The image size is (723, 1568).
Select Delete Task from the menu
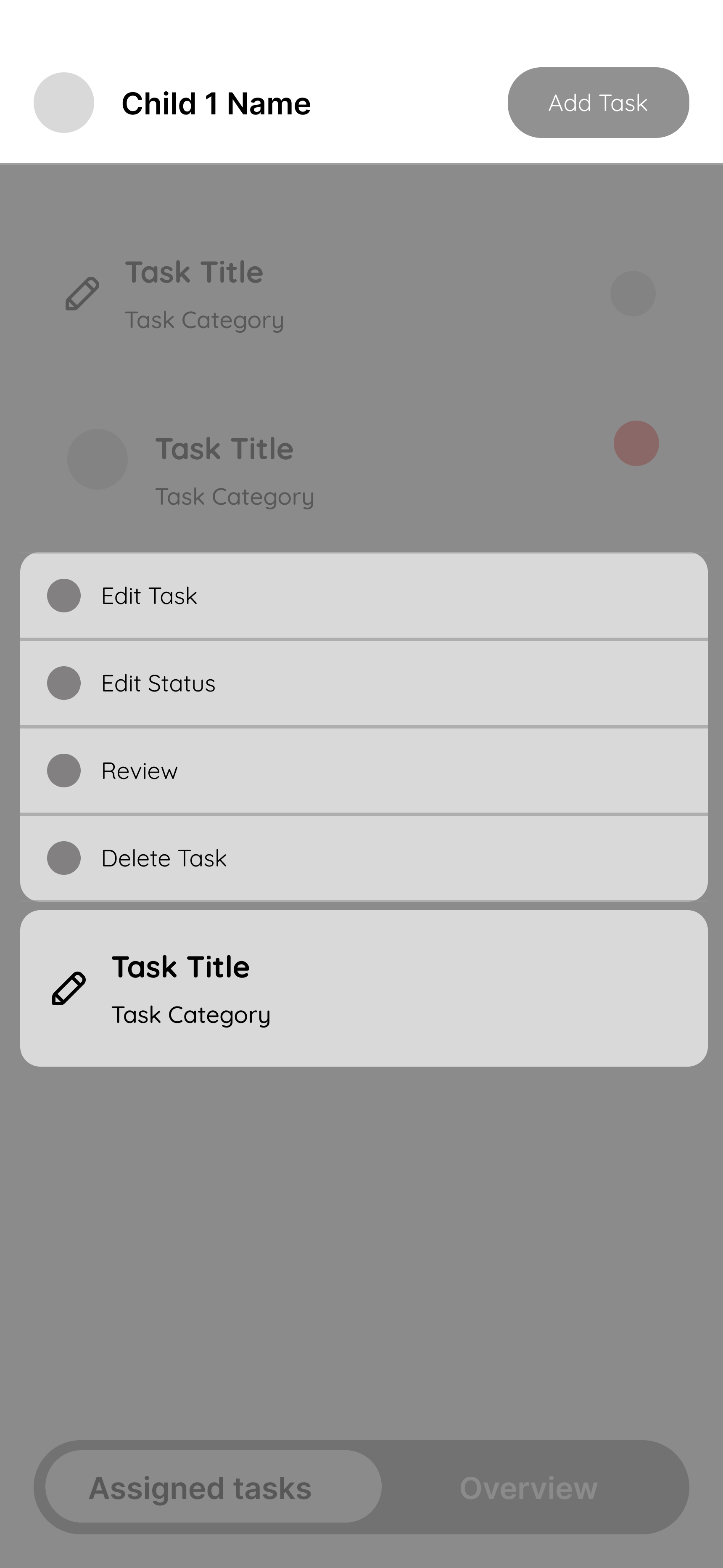(363, 858)
